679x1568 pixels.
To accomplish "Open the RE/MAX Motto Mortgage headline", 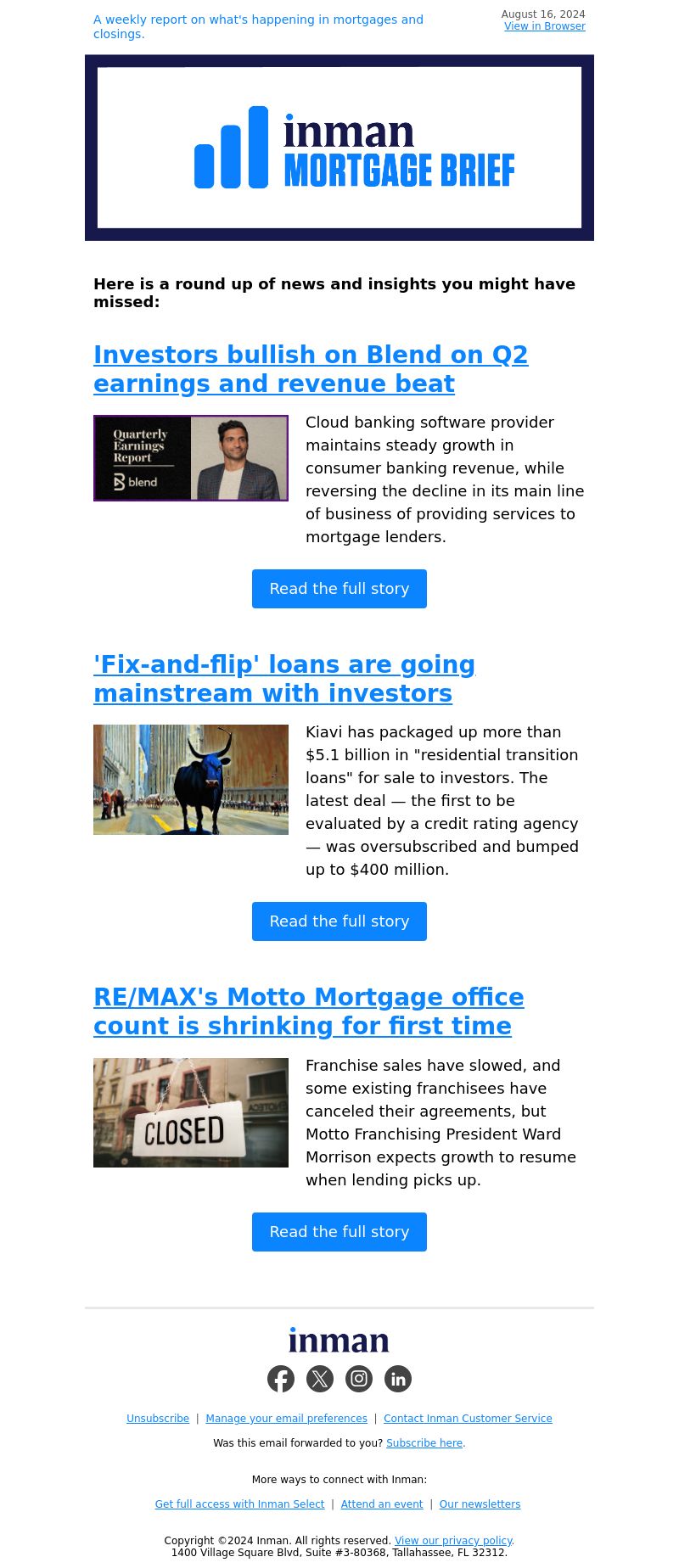I will (x=308, y=1011).
